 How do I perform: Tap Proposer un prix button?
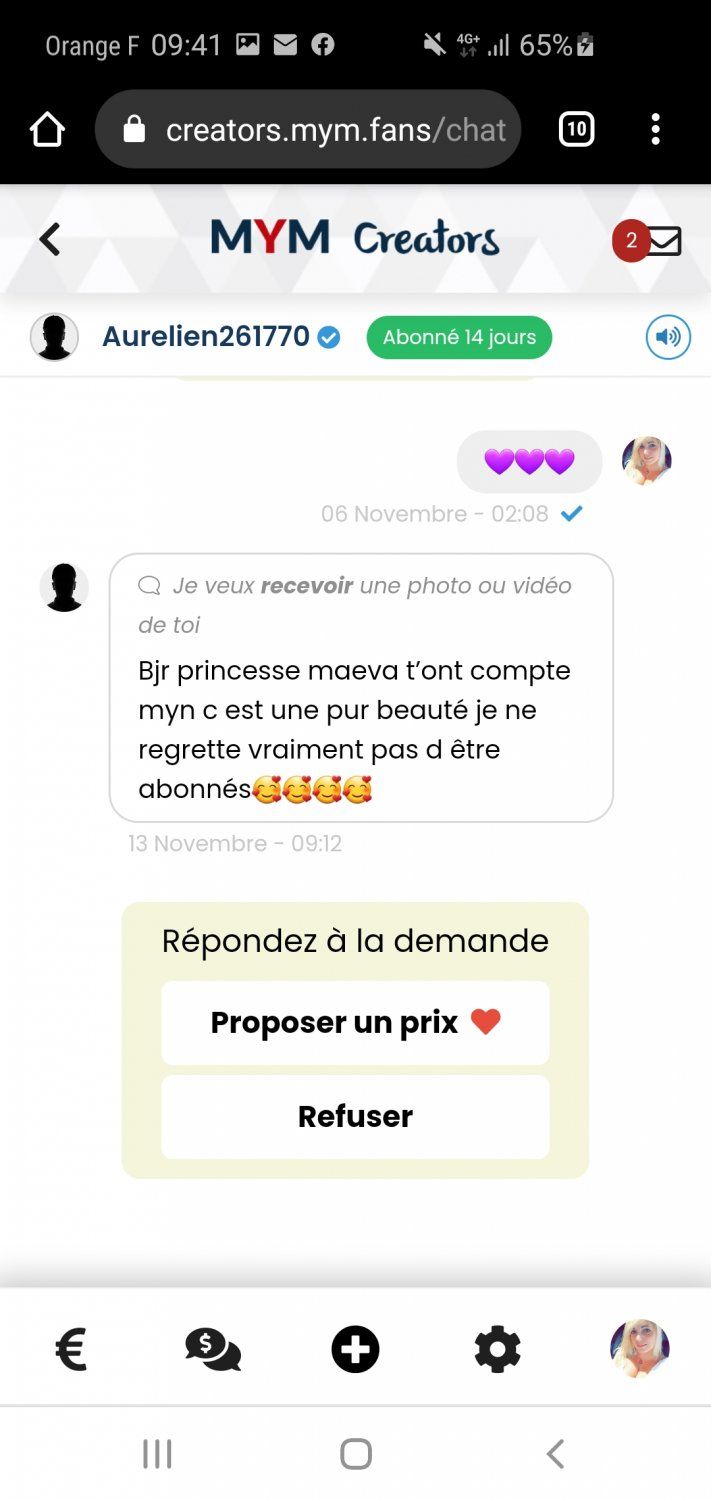pyautogui.click(x=355, y=1022)
